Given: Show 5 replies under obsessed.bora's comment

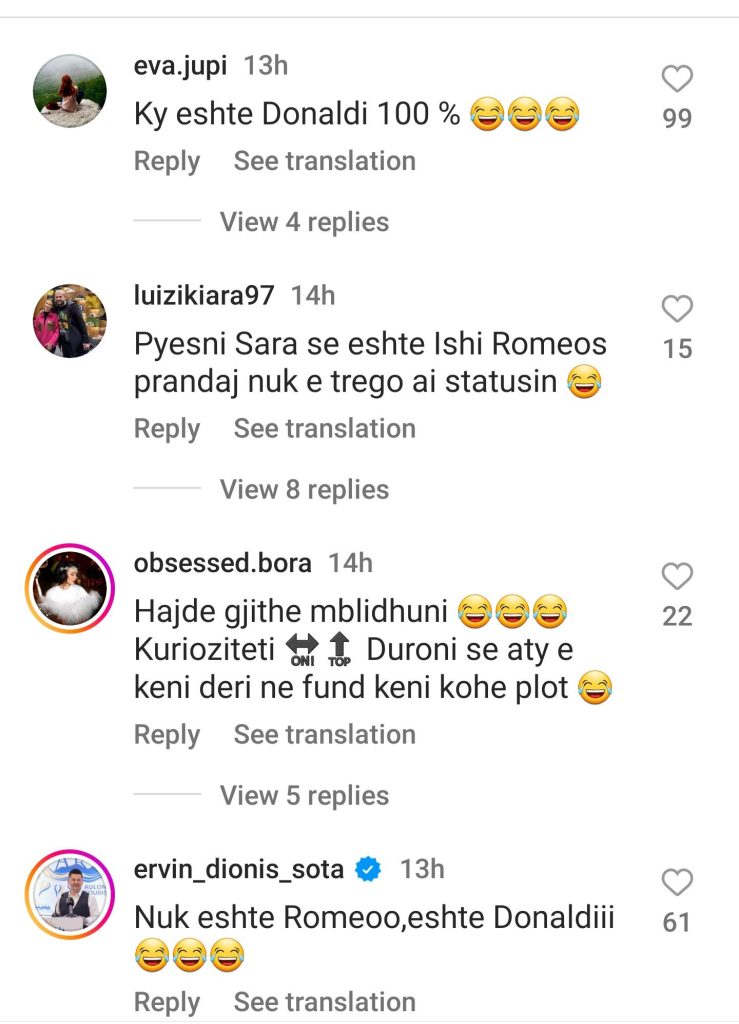Looking at the screenshot, I should pyautogui.click(x=304, y=796).
